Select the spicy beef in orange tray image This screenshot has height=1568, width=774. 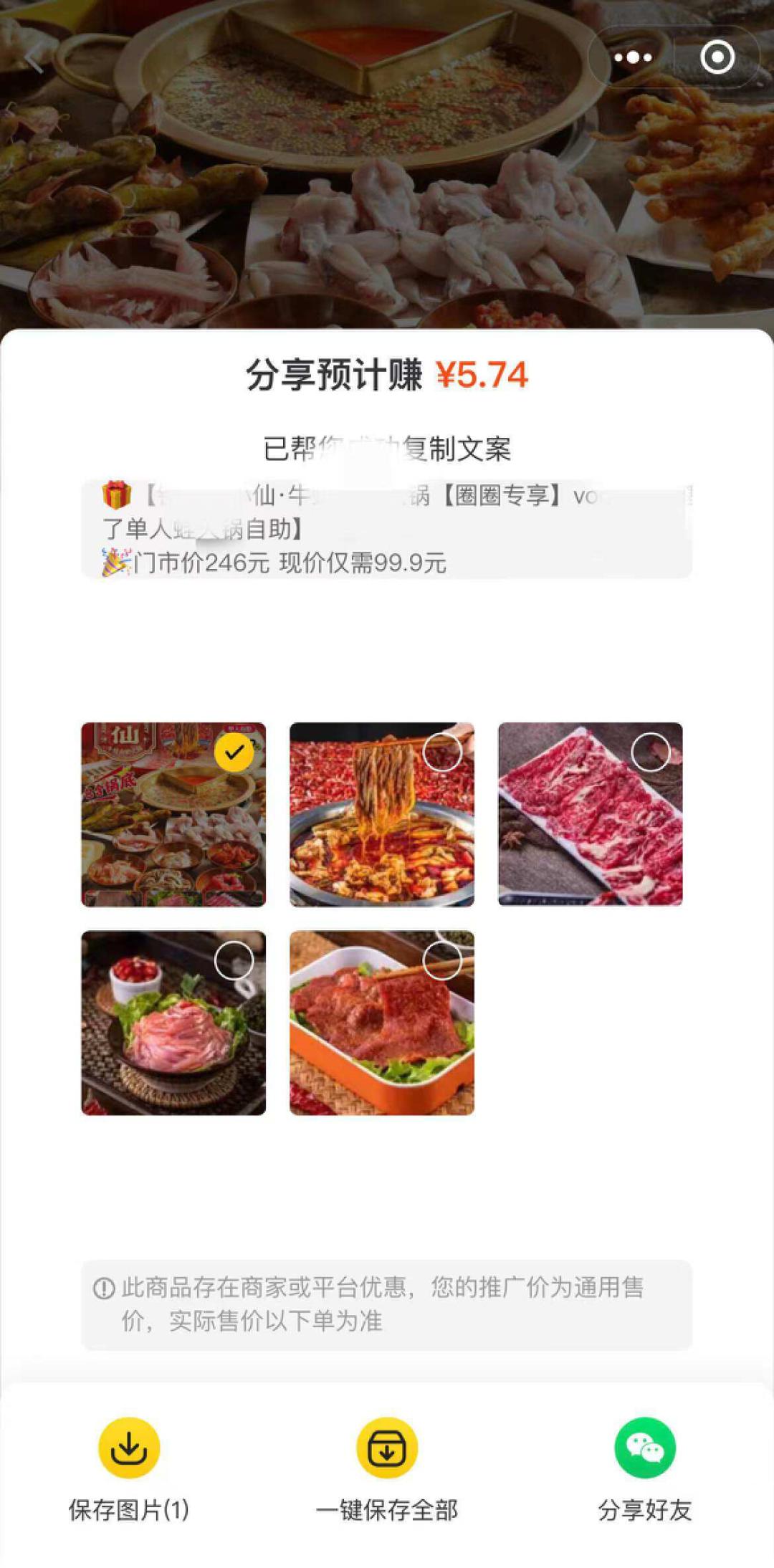[x=442, y=960]
